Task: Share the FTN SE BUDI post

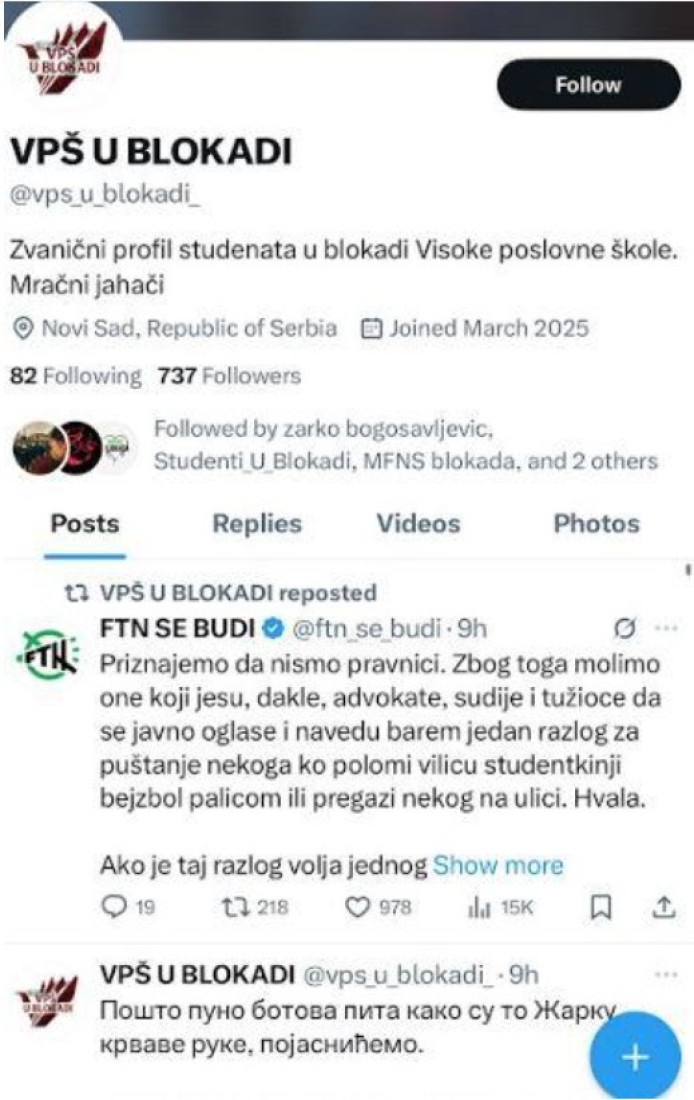Action: point(663,907)
